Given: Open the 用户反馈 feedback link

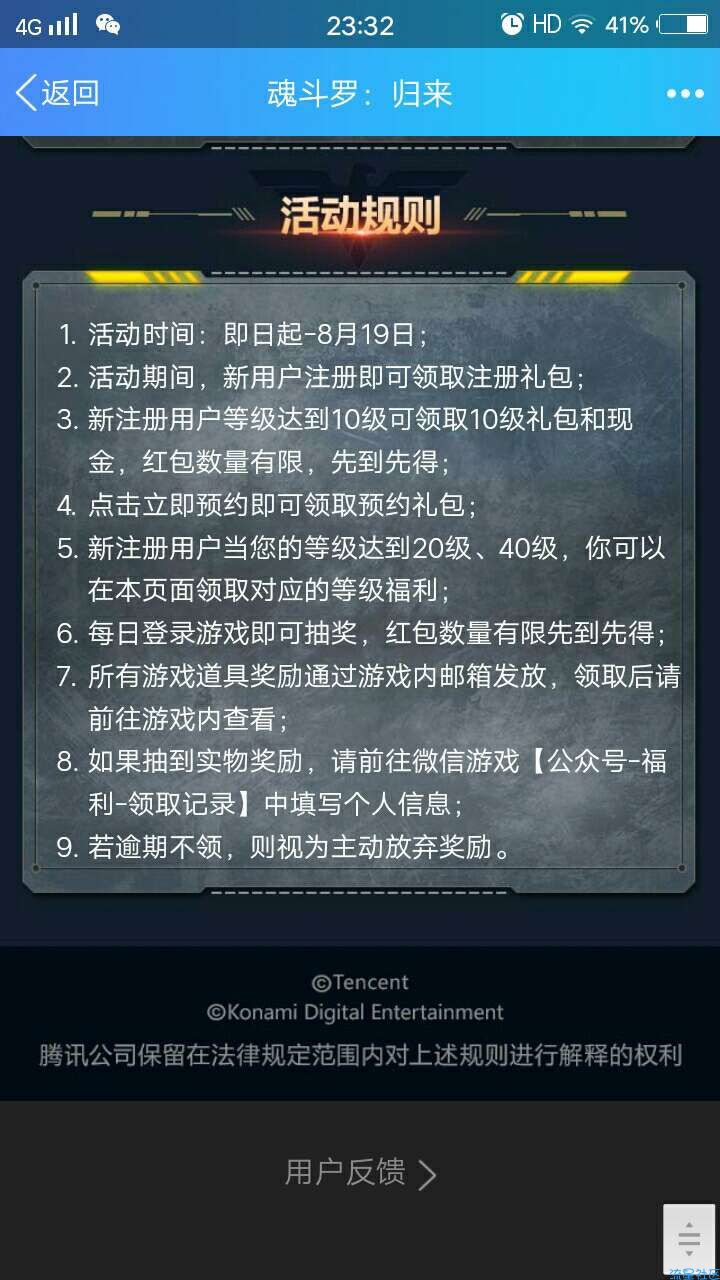Looking at the screenshot, I should click(360, 1173).
